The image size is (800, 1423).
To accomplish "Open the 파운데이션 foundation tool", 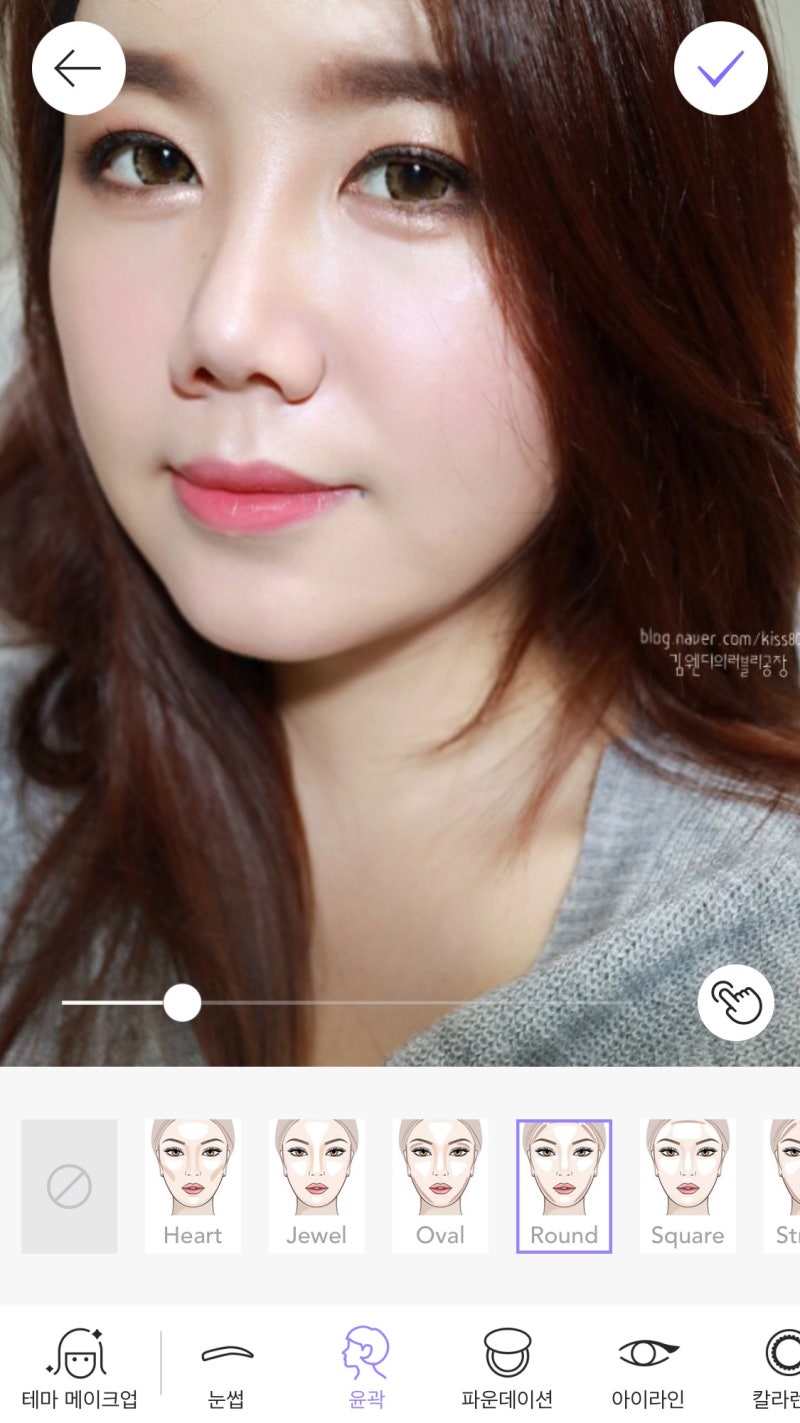I will tap(507, 1369).
